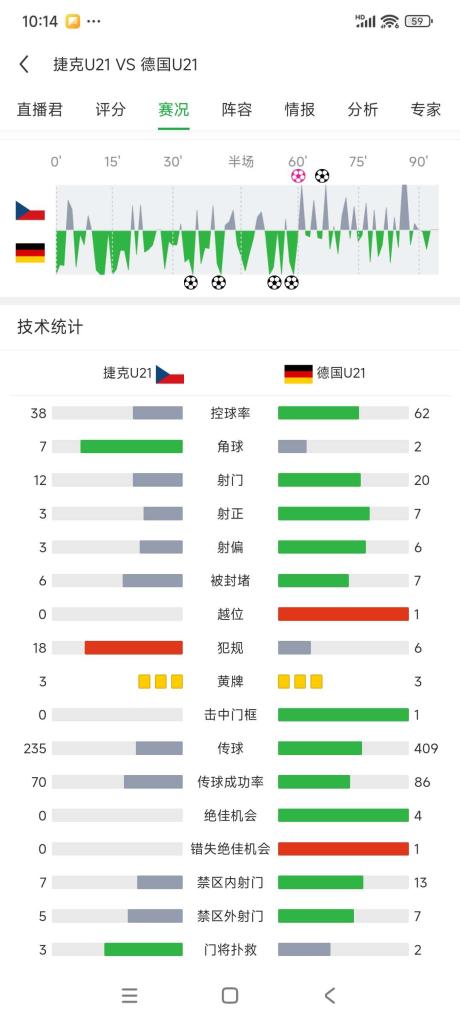
Task: Go to the system home screen
Action: (229, 995)
